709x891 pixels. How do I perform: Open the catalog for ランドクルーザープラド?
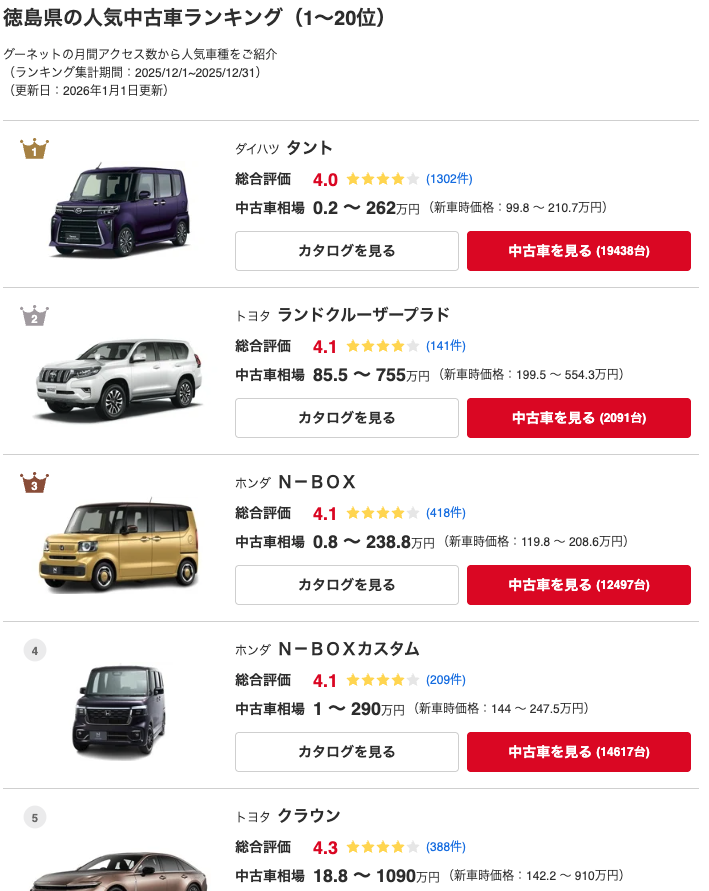pyautogui.click(x=346, y=418)
